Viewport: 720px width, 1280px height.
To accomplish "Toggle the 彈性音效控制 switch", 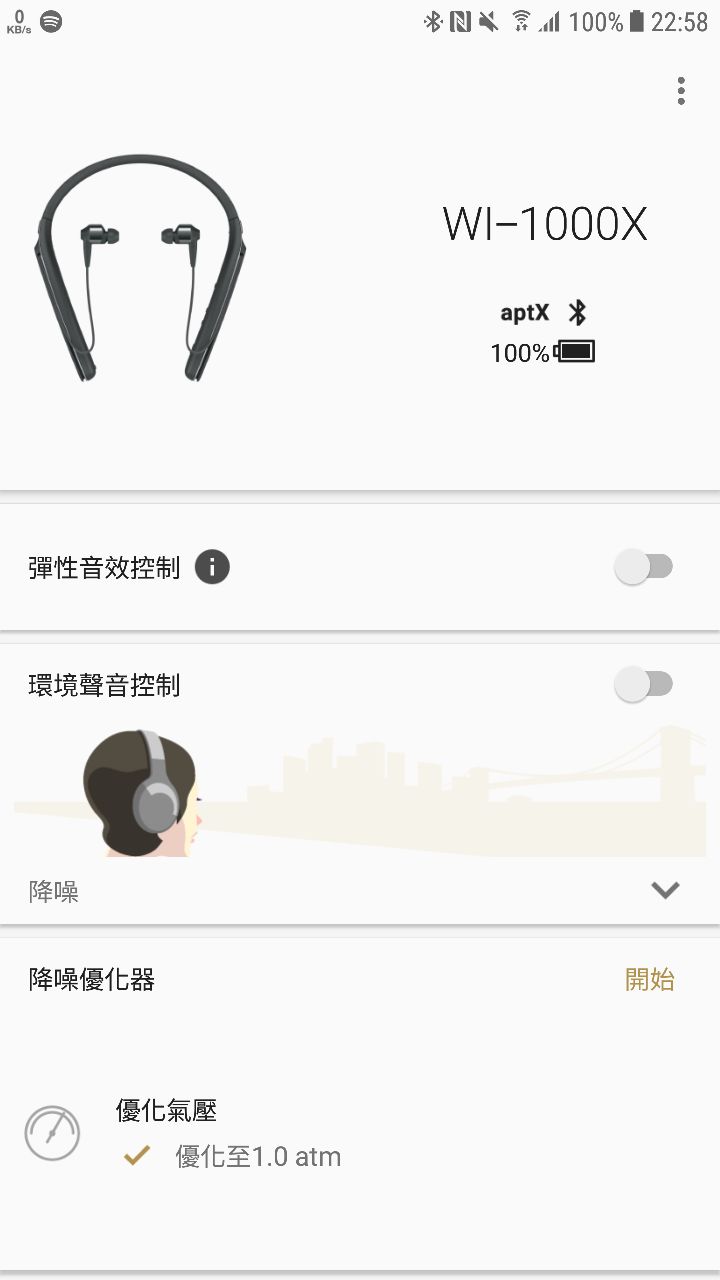I will (643, 568).
